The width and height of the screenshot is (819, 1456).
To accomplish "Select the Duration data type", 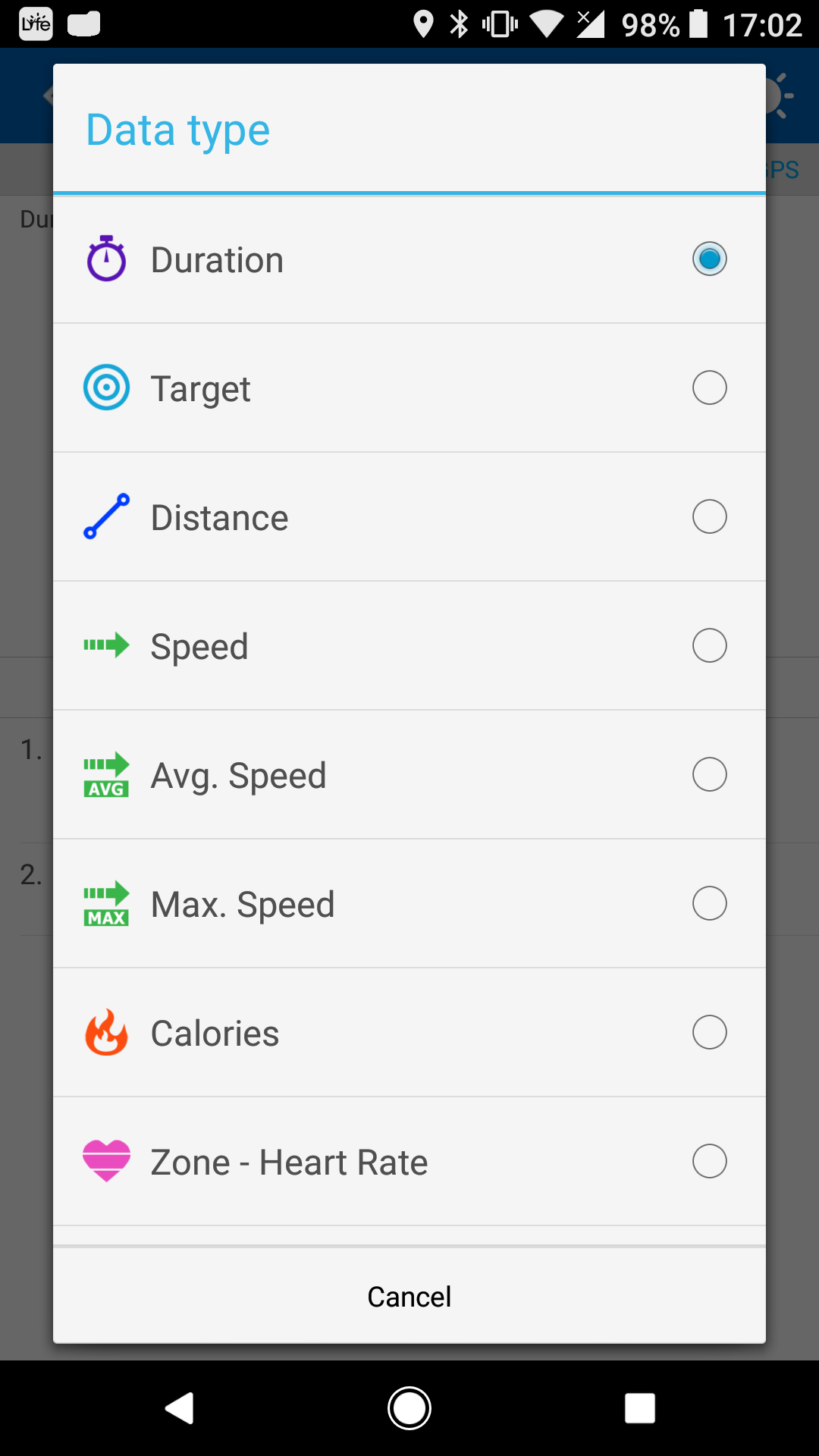I will coord(409,259).
